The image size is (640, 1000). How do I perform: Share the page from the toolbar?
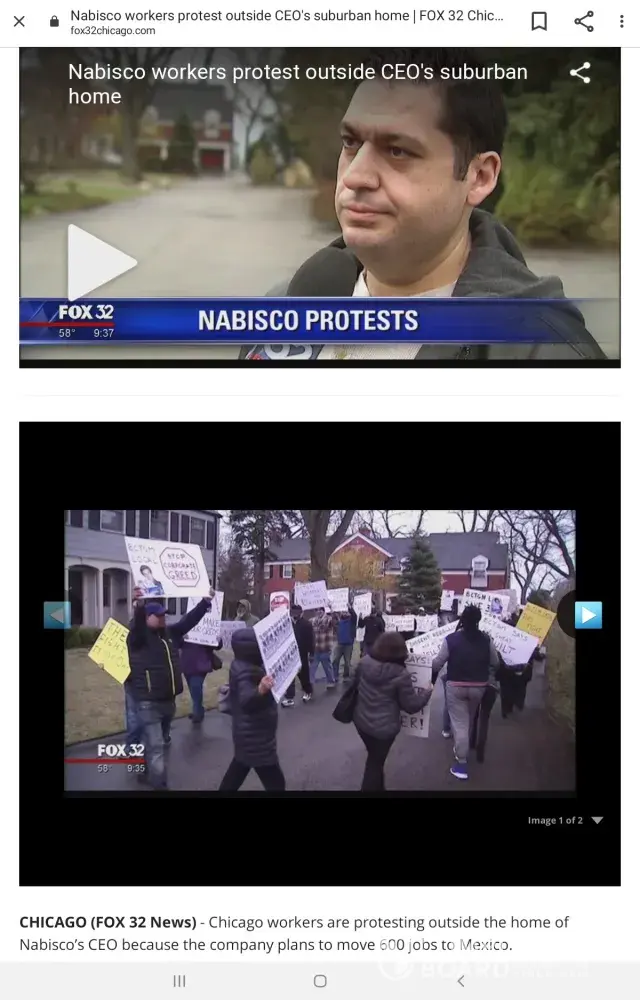coord(584,21)
